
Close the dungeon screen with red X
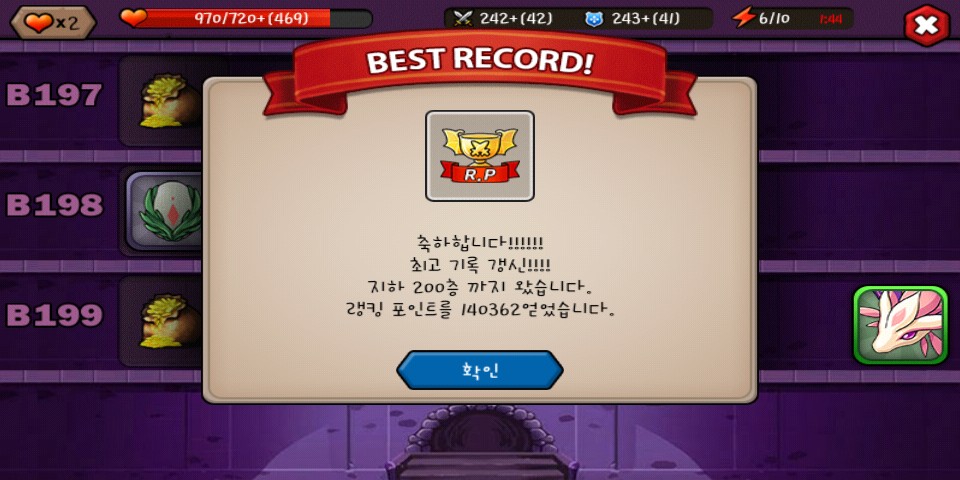[926, 25]
